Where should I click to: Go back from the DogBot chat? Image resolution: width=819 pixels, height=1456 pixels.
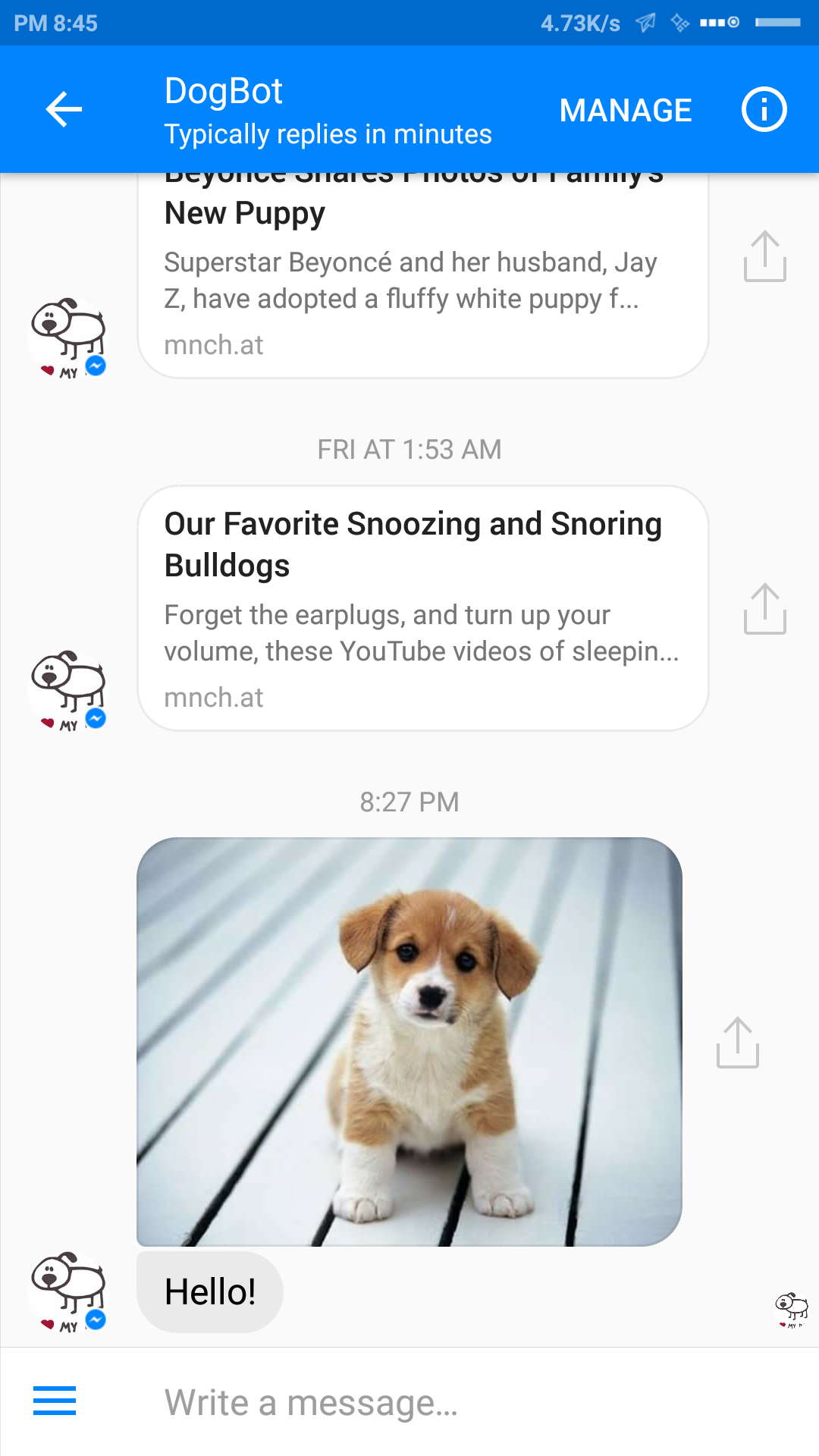64,110
